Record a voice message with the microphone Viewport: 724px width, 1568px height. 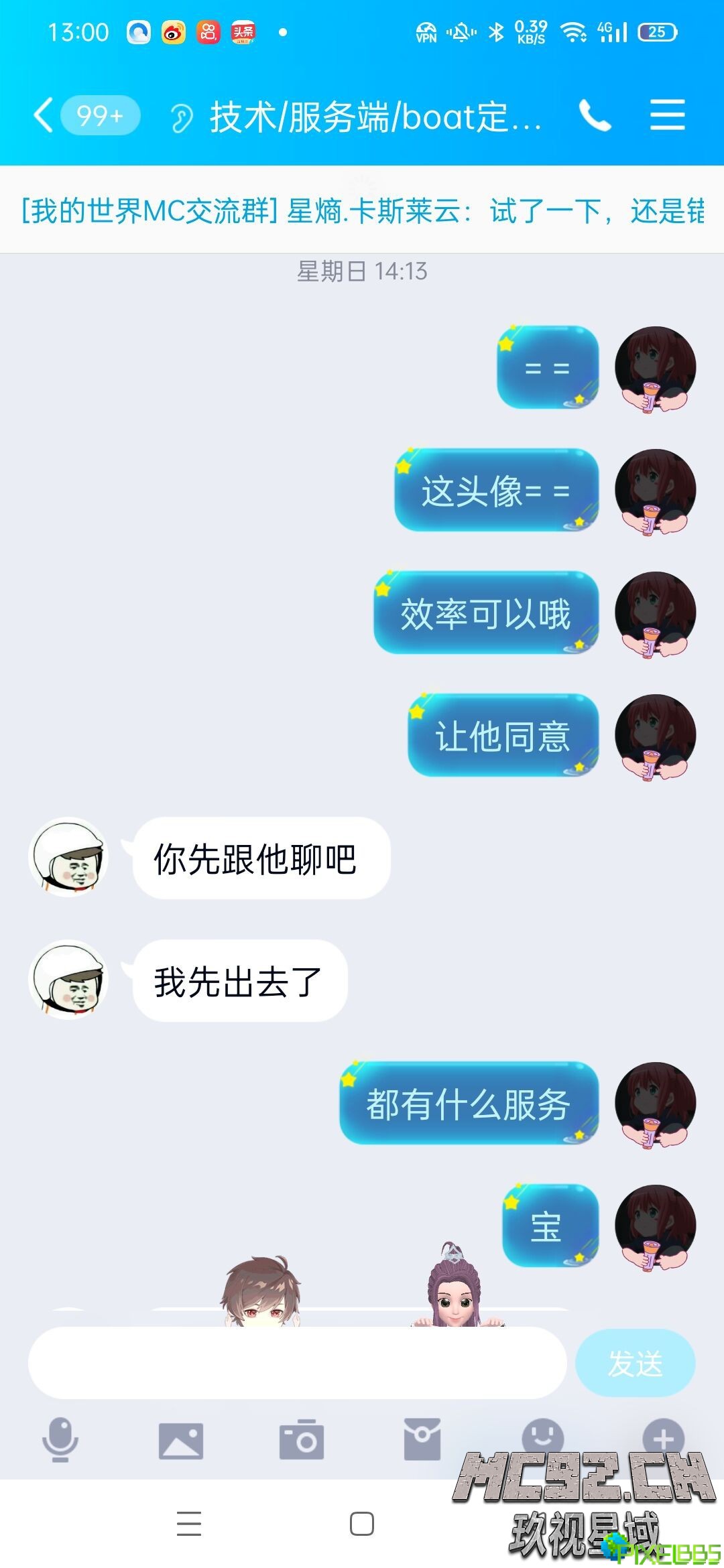[60, 1439]
